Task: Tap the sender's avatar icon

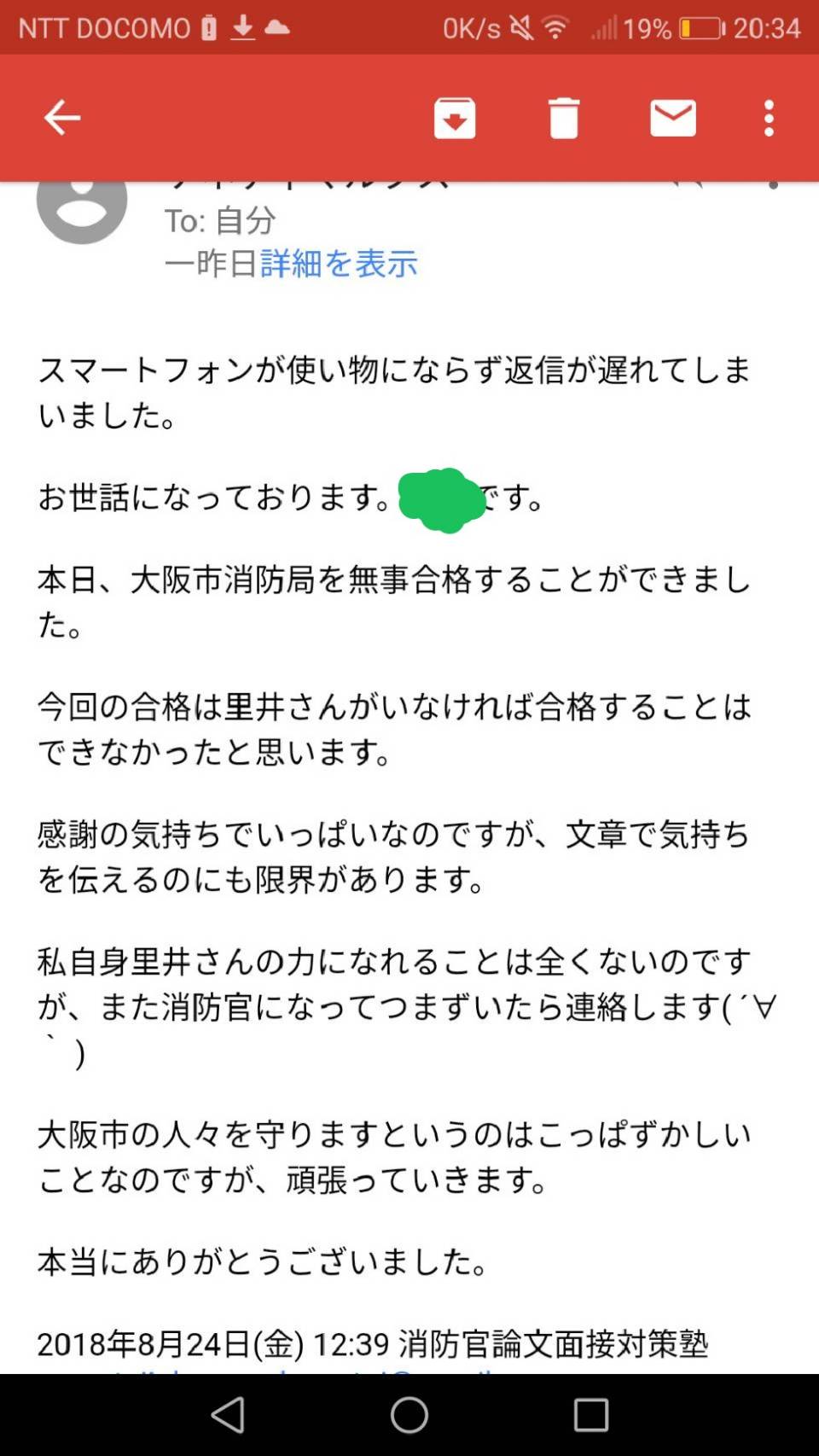Action: 82,205
